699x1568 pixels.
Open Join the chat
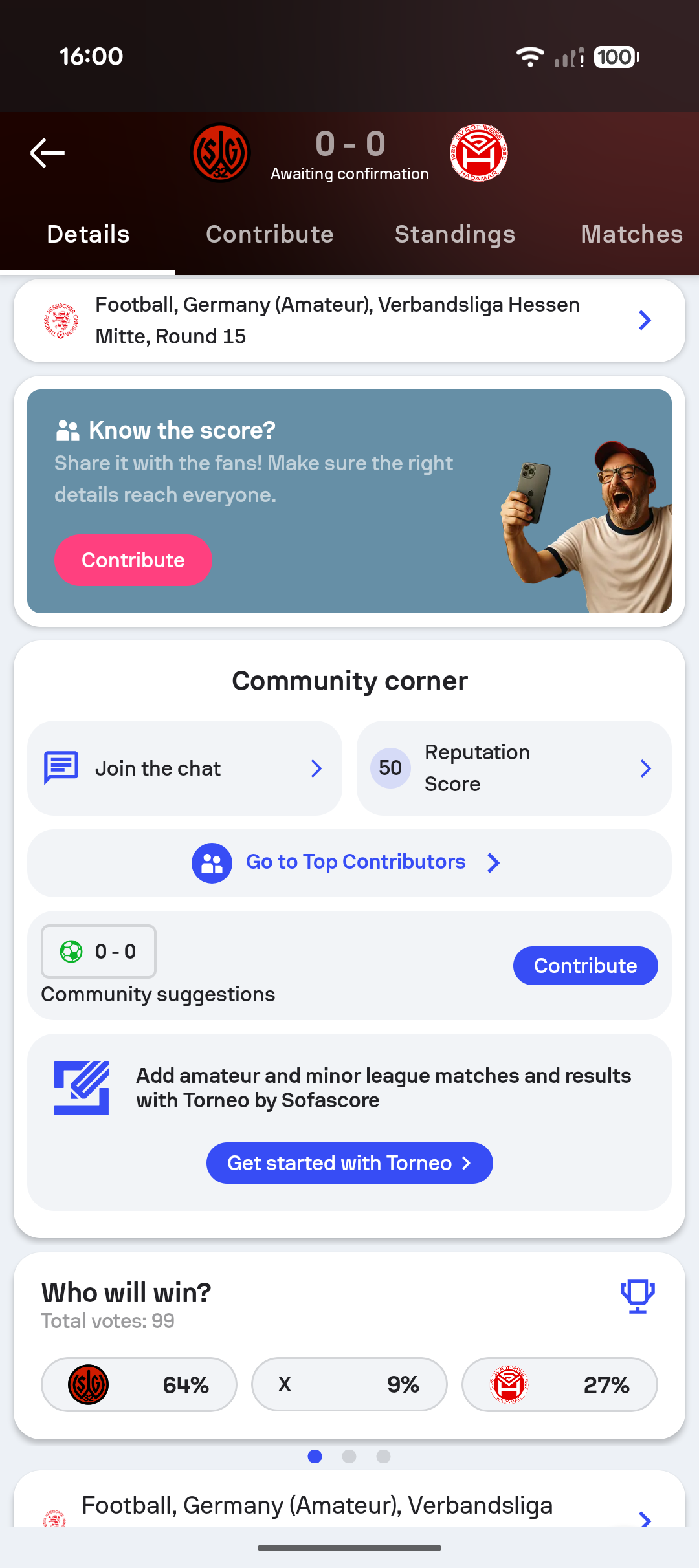[x=184, y=768]
